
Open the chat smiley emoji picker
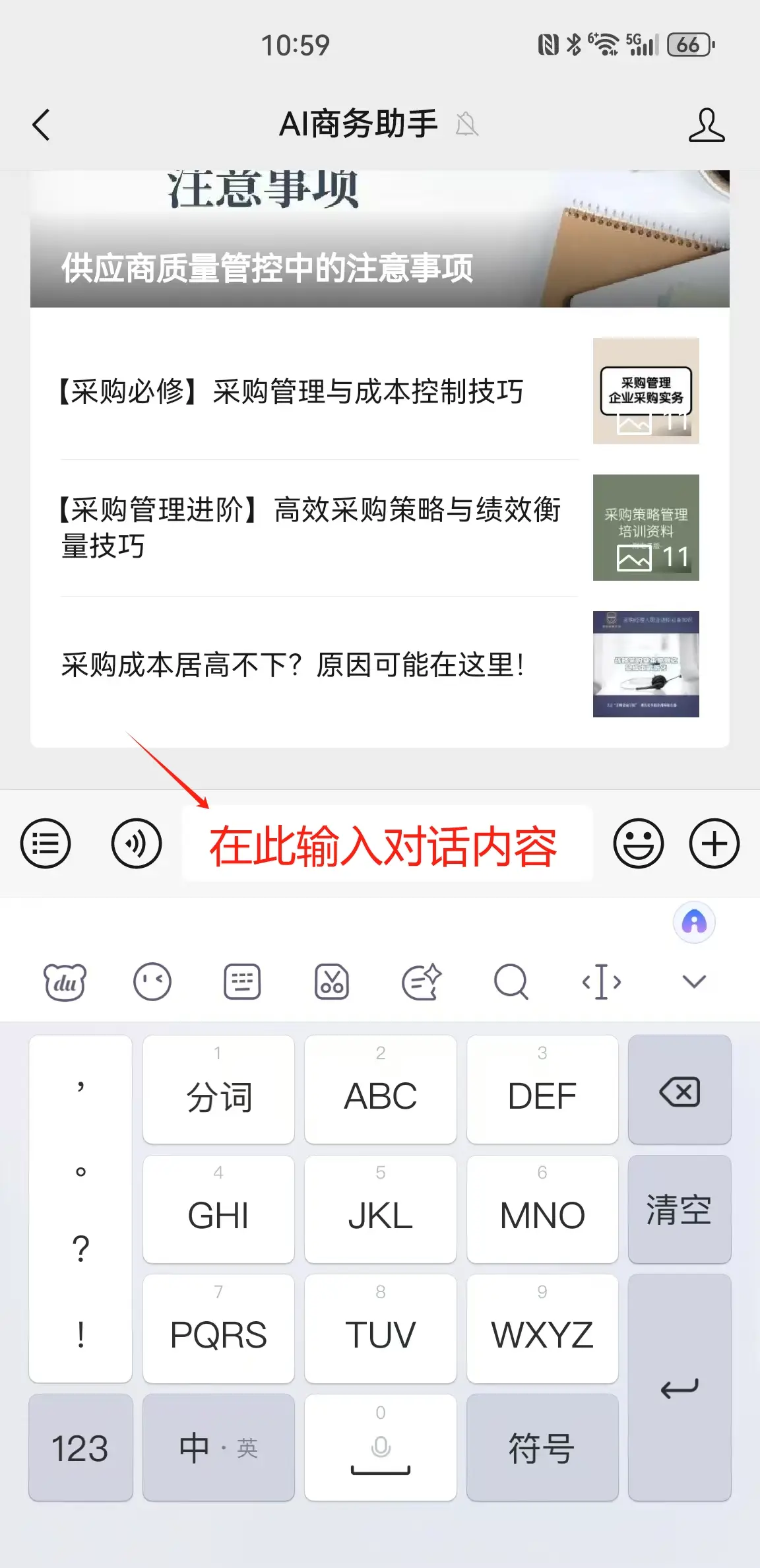point(637,843)
